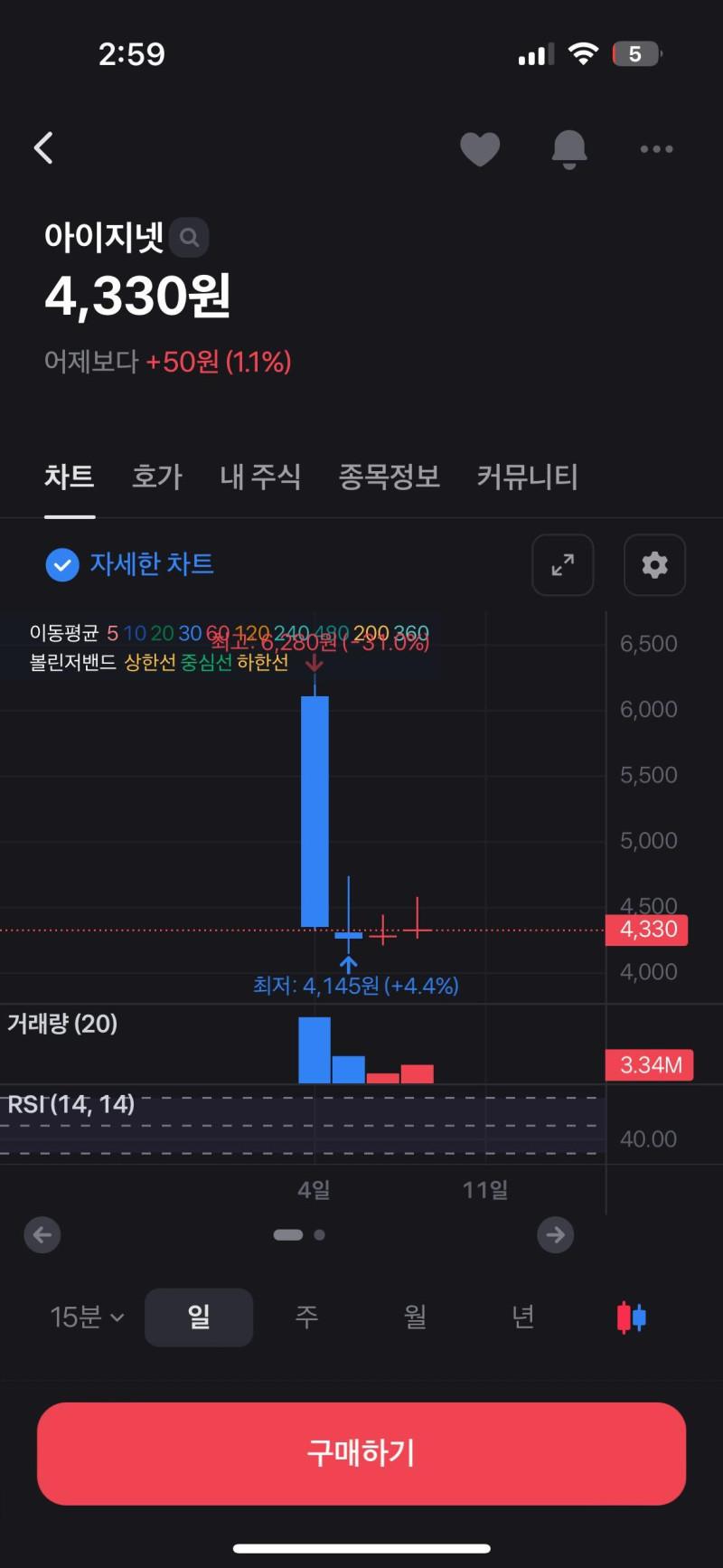Go to the 커뮤니티 tab
The width and height of the screenshot is (723, 1568).
[527, 477]
